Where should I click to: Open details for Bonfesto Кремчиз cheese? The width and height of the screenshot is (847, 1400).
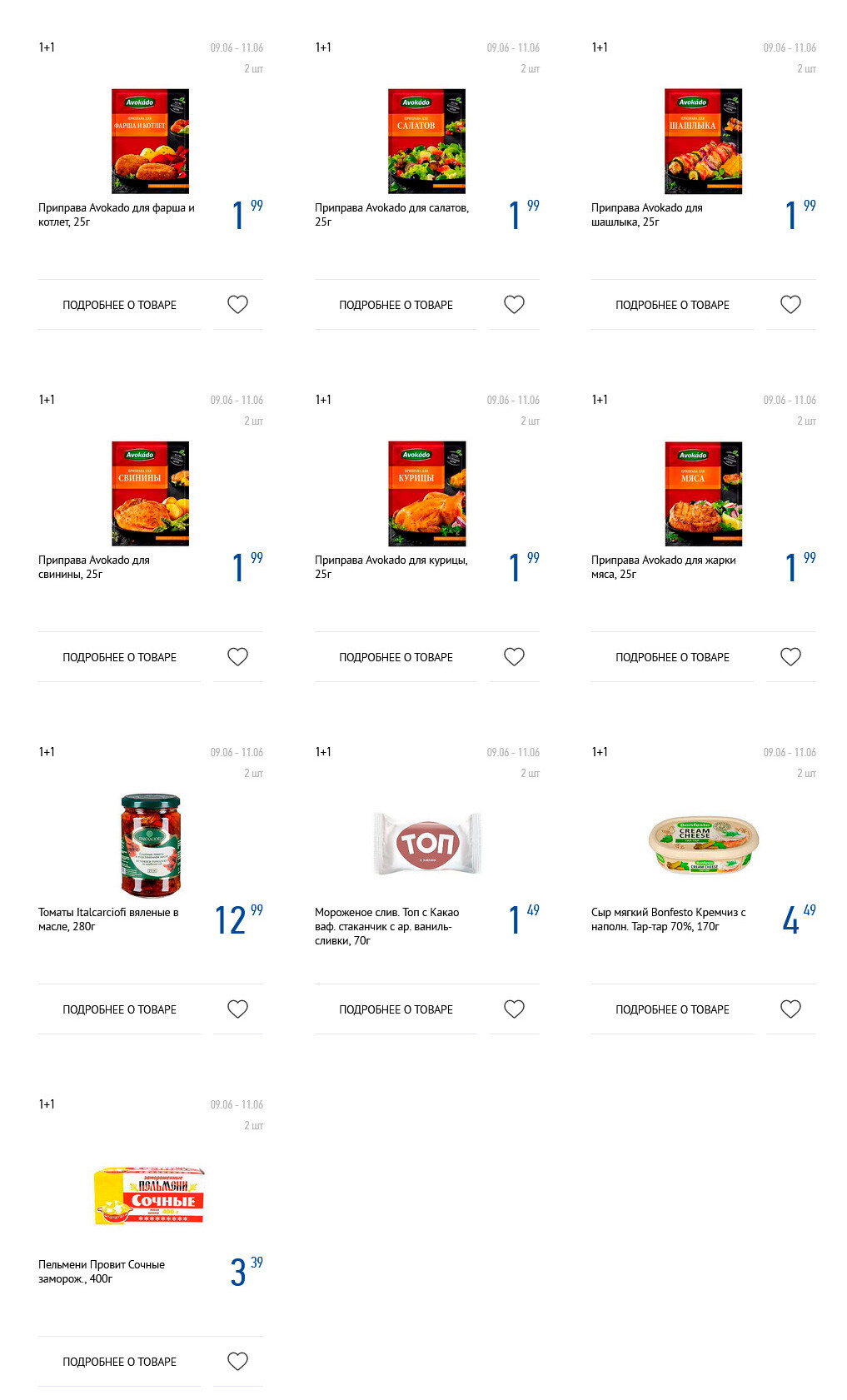pyautogui.click(x=672, y=1009)
